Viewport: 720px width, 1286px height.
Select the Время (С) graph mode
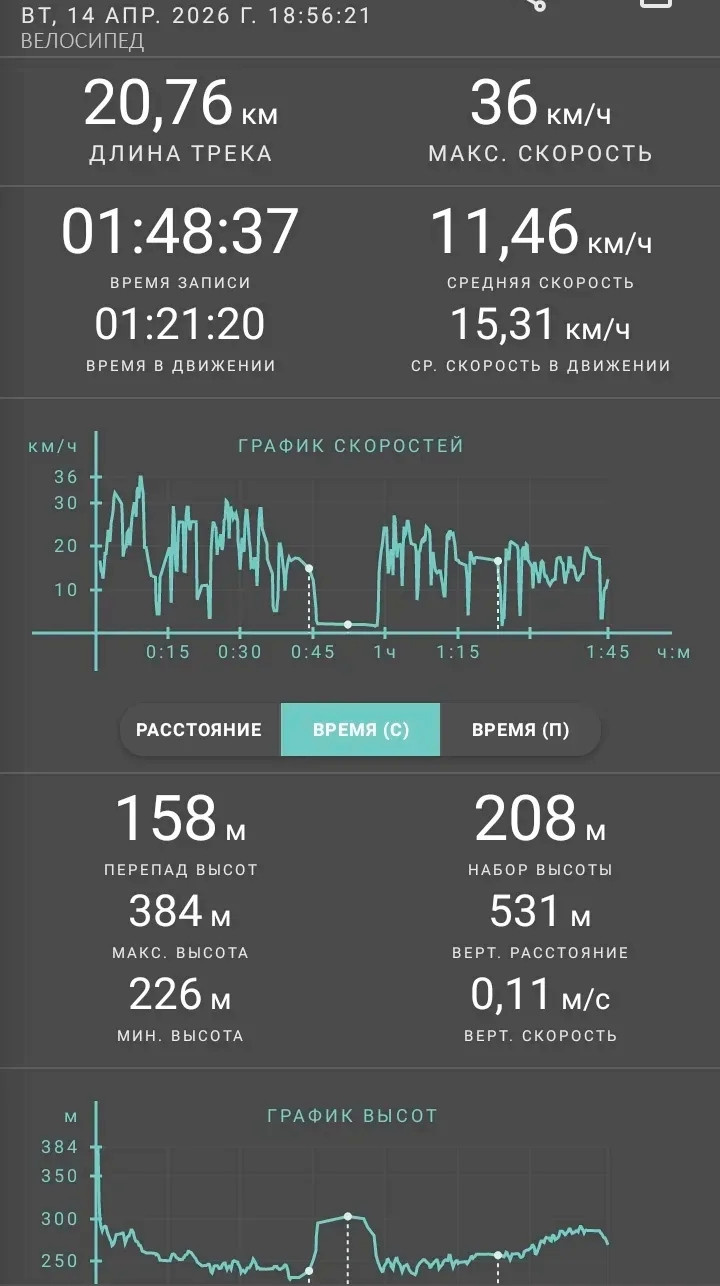click(x=360, y=730)
